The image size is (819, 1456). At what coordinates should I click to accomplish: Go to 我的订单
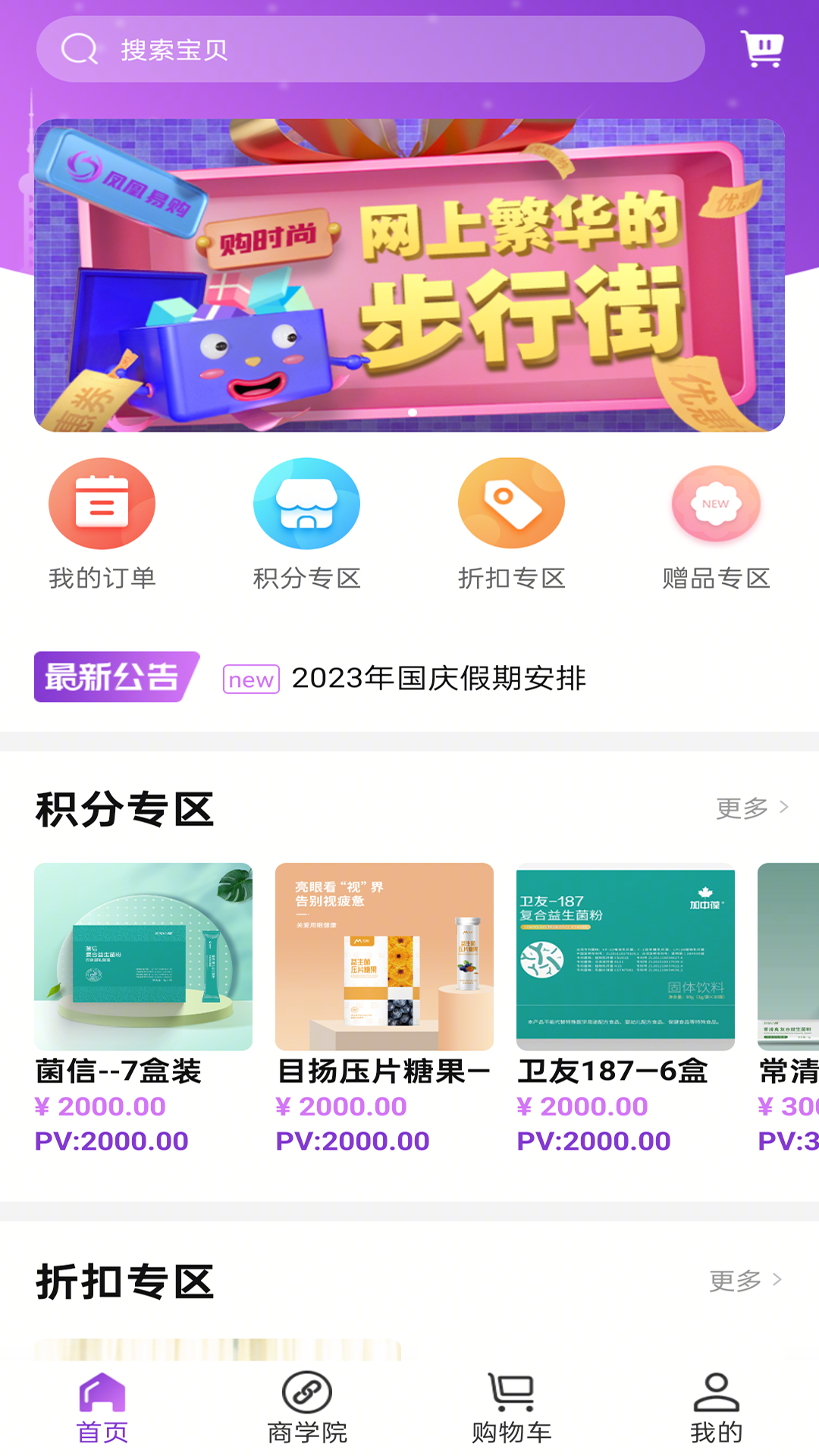tap(102, 523)
